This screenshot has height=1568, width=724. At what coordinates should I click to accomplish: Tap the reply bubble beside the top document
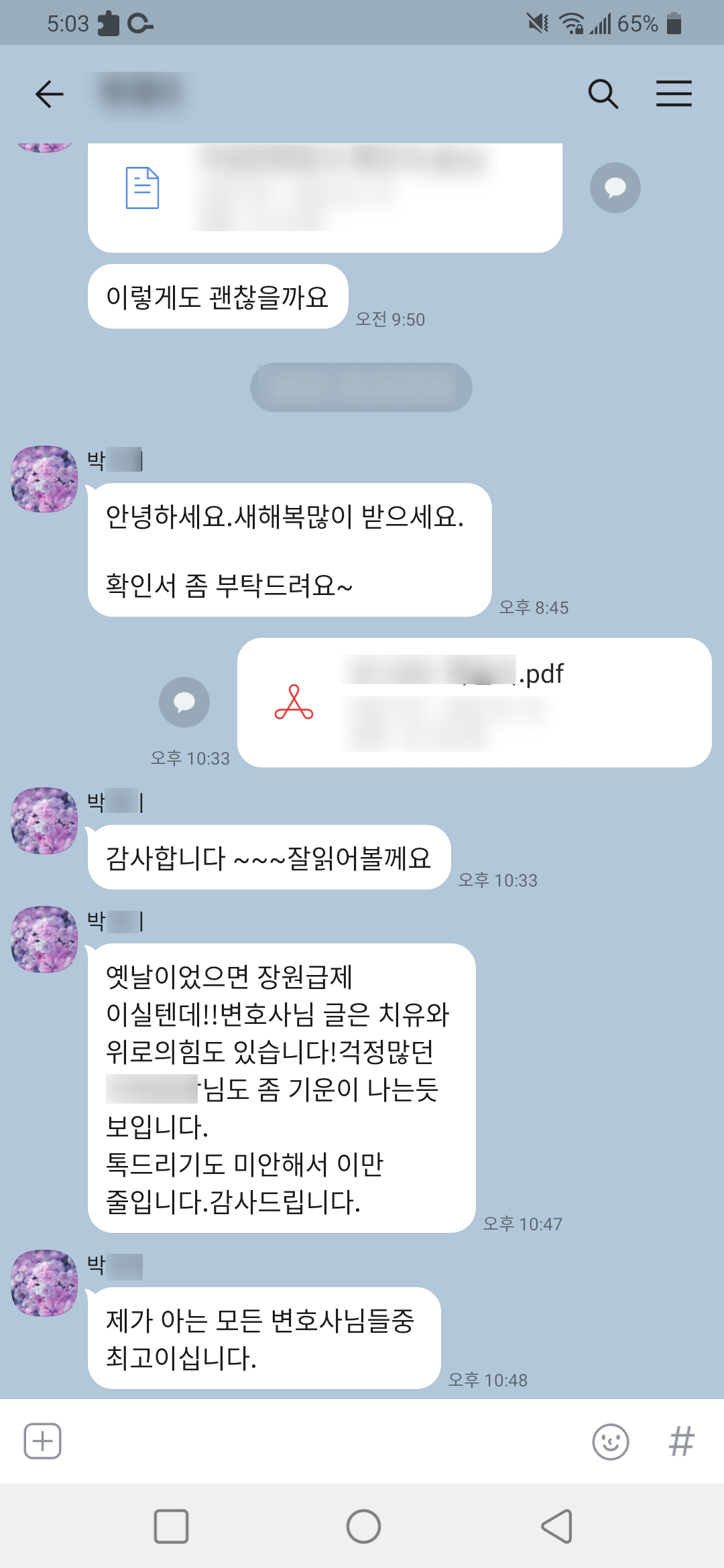(x=615, y=188)
